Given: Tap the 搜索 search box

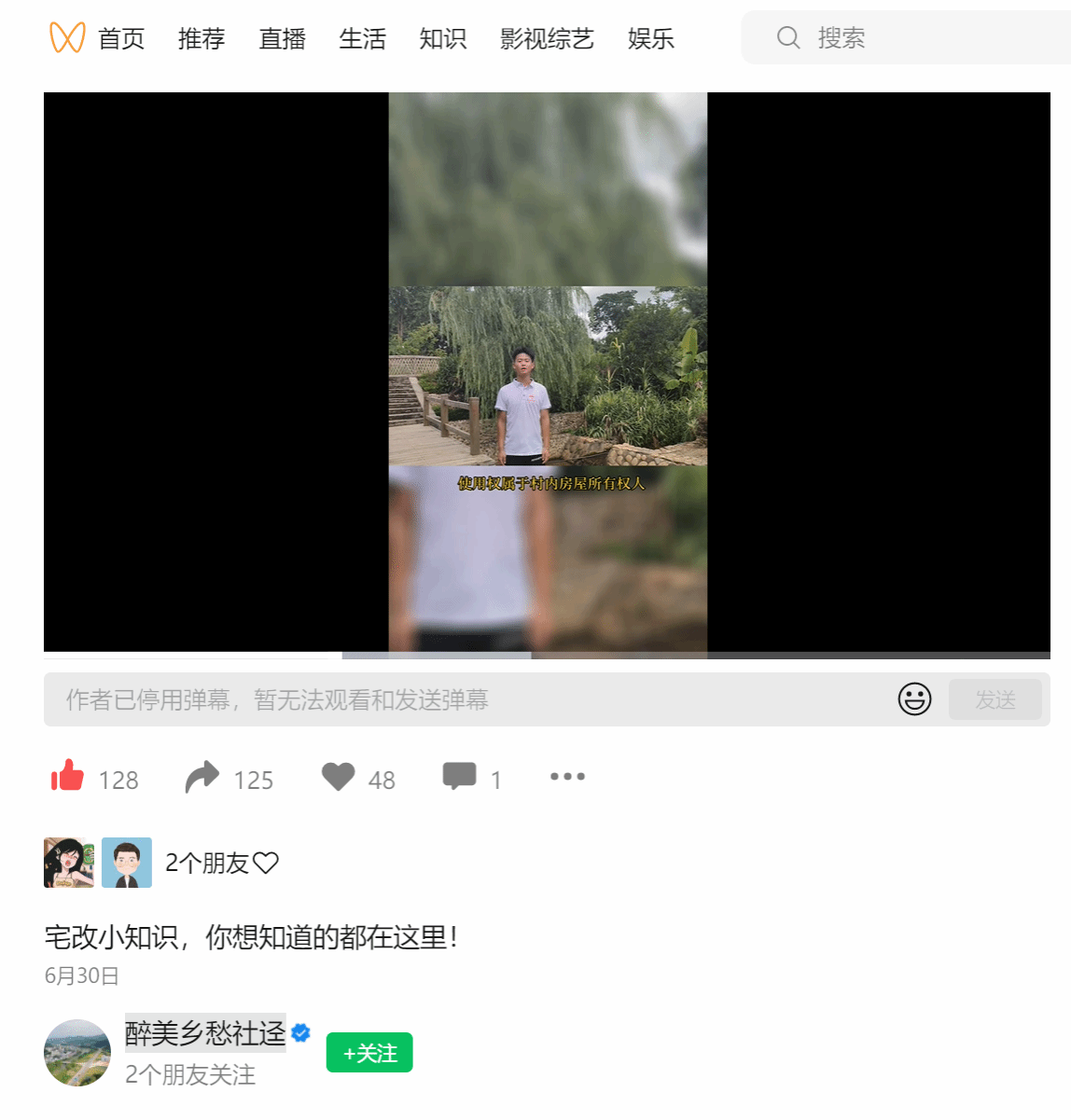Looking at the screenshot, I should coord(914,38).
